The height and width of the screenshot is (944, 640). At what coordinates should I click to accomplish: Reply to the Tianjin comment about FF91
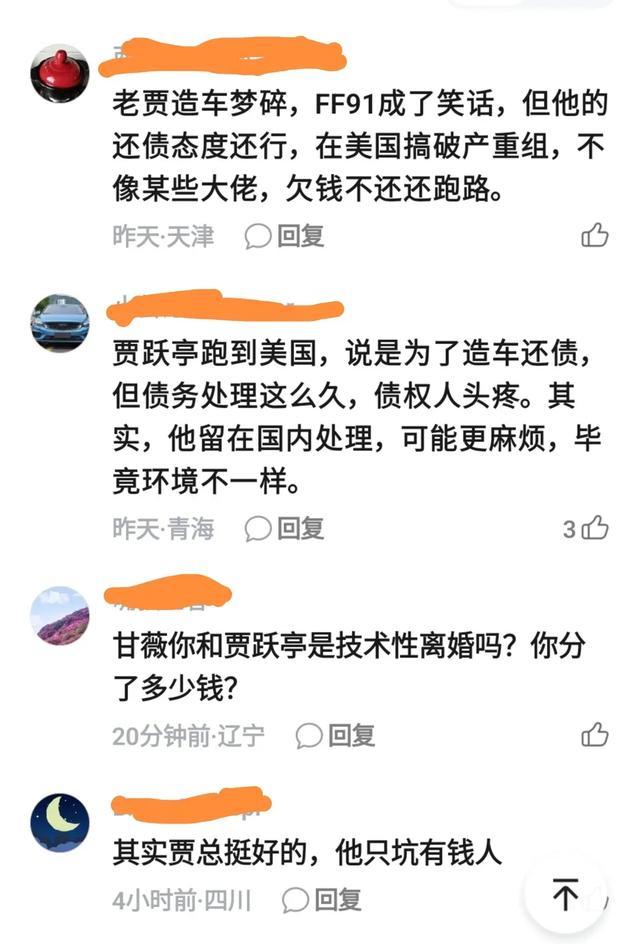(285, 236)
